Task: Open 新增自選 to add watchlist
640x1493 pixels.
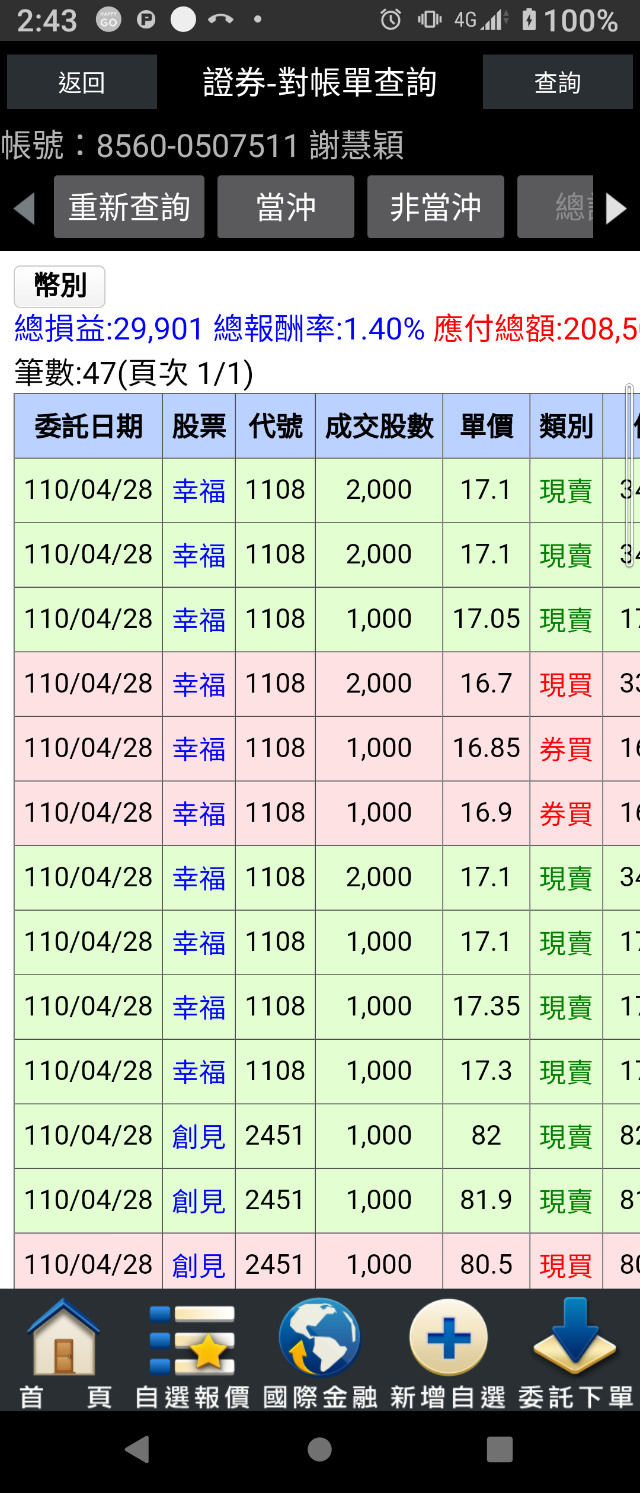Action: coord(448,1351)
